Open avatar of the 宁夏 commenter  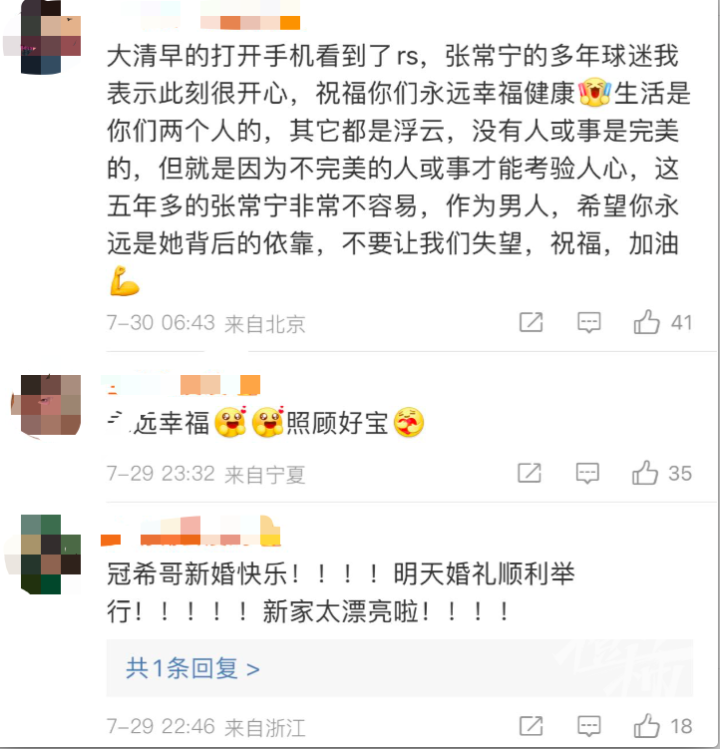click(x=50, y=405)
